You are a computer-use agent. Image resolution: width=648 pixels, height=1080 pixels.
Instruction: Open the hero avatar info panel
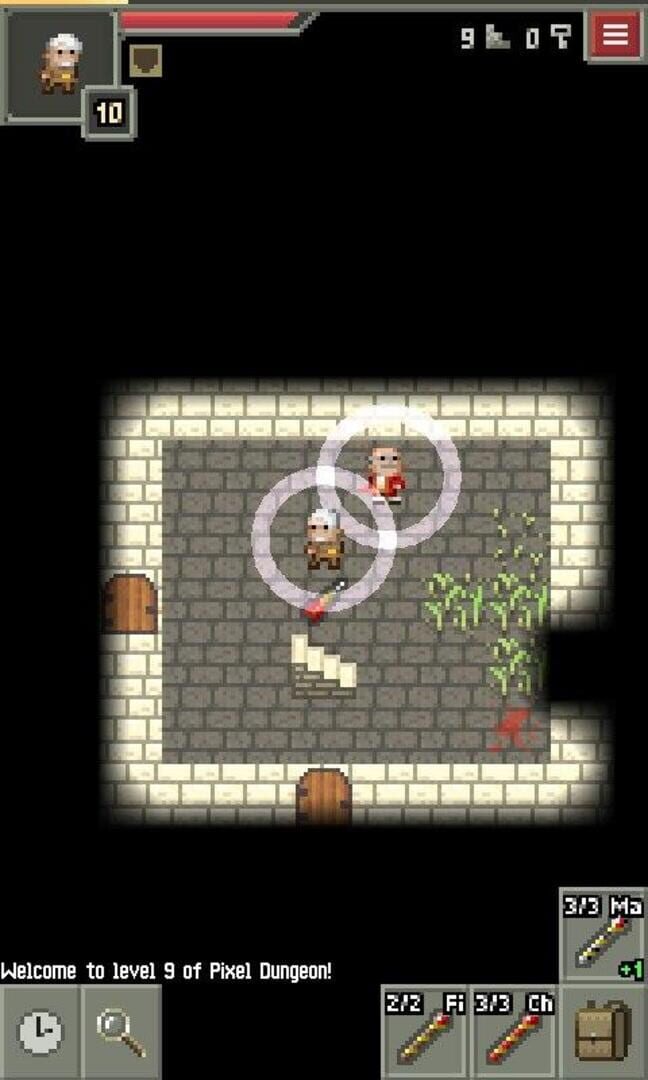59,63
